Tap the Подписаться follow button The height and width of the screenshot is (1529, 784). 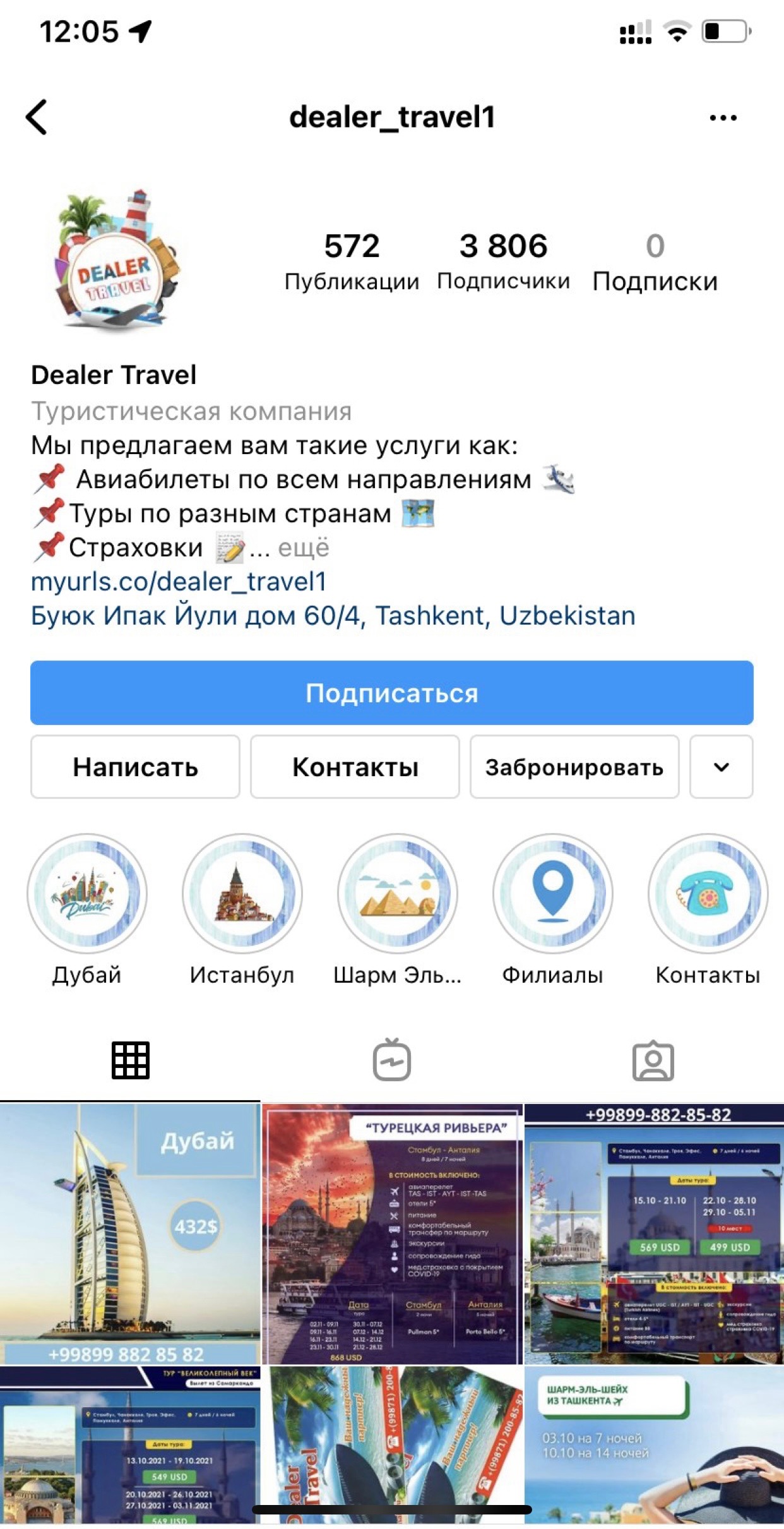(391, 693)
